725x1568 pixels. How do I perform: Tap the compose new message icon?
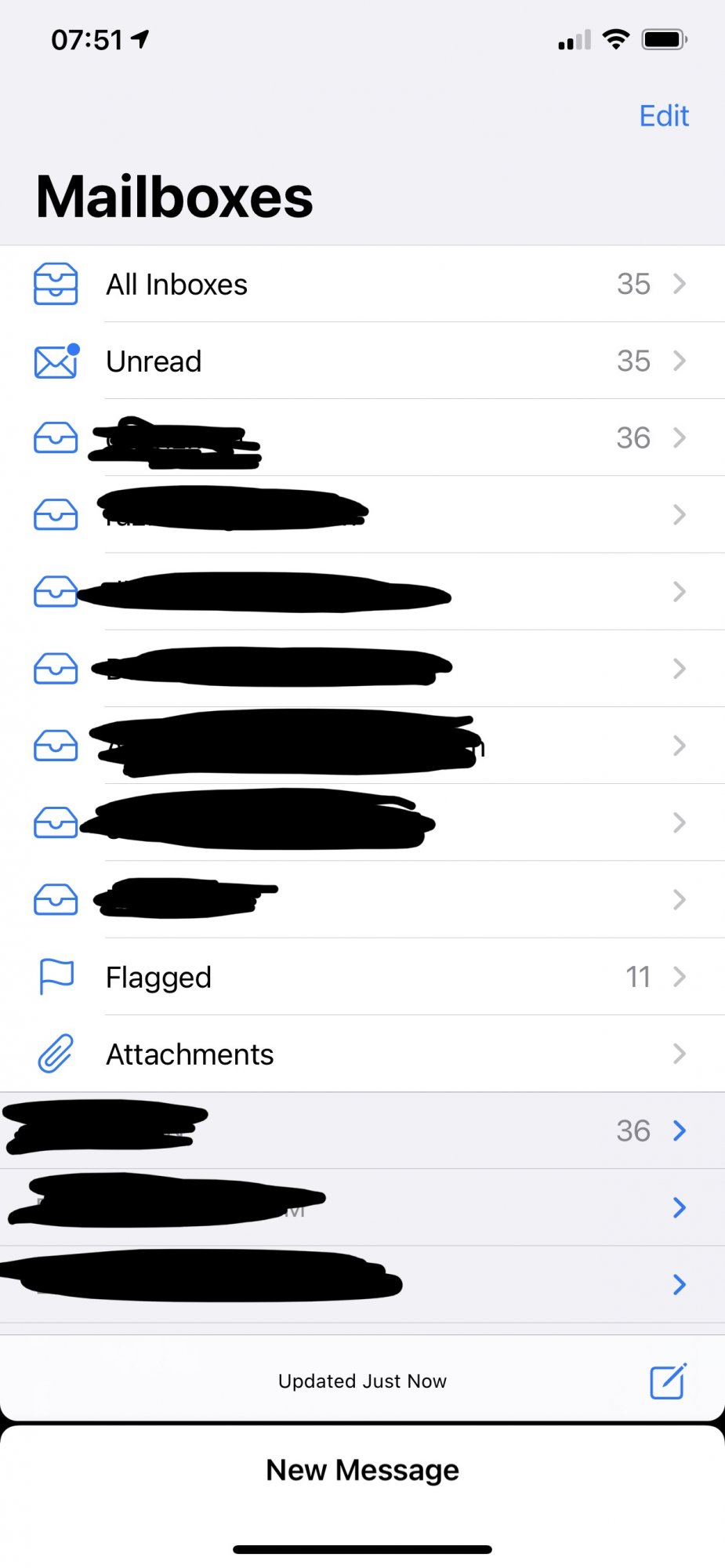(669, 1381)
